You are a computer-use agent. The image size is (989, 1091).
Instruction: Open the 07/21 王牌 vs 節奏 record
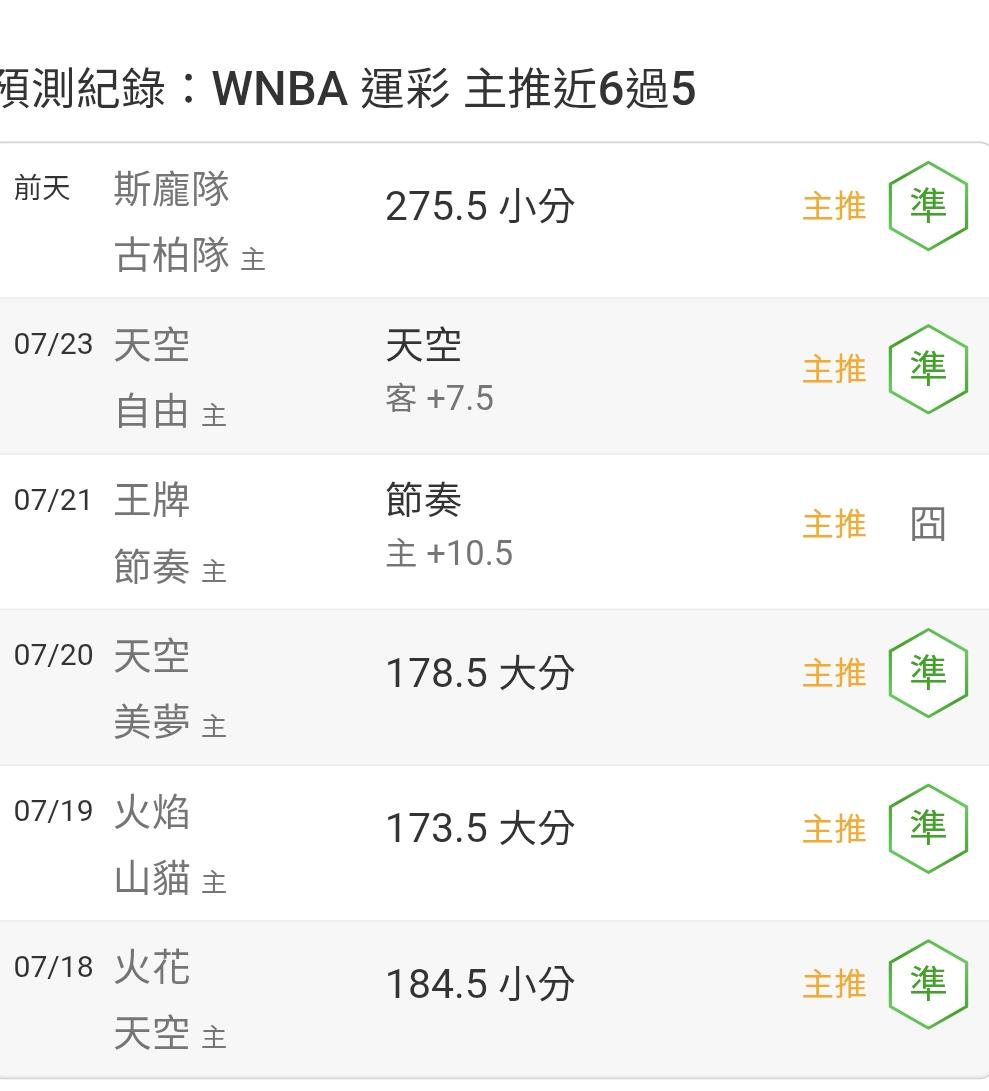pyautogui.click(x=494, y=532)
